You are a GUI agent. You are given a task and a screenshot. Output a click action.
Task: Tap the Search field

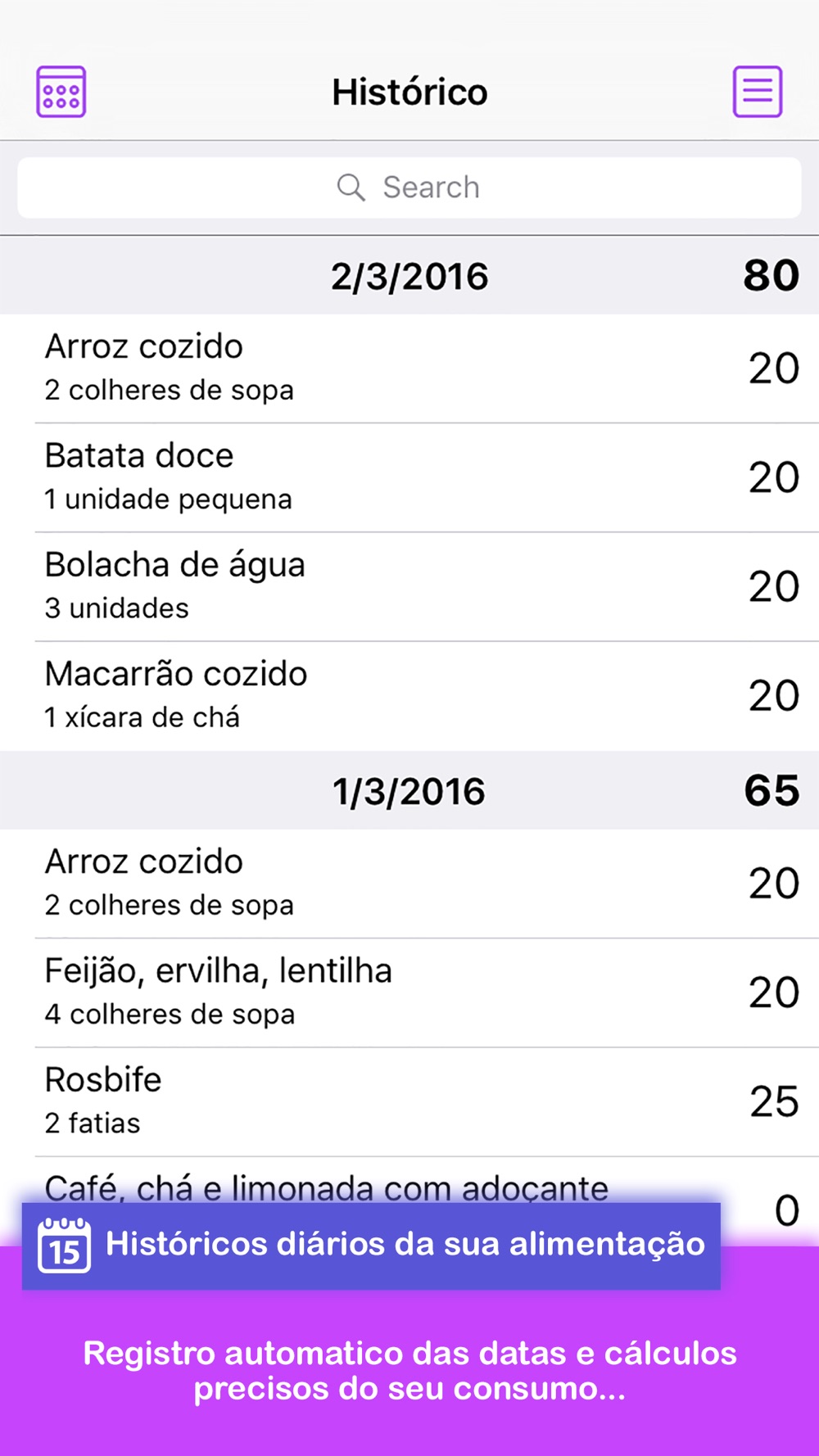[409, 188]
